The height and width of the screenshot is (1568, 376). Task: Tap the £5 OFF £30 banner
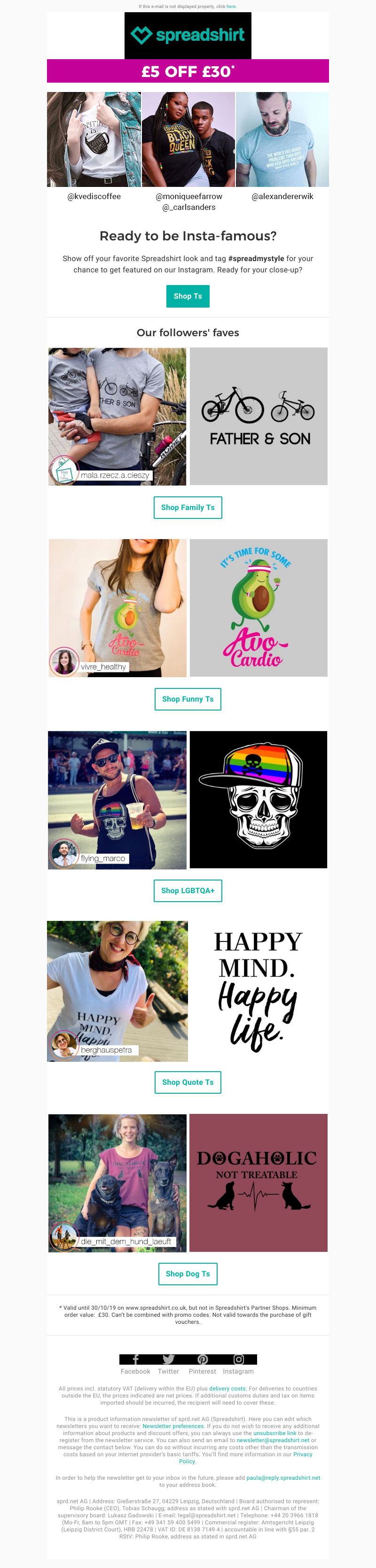click(188, 71)
